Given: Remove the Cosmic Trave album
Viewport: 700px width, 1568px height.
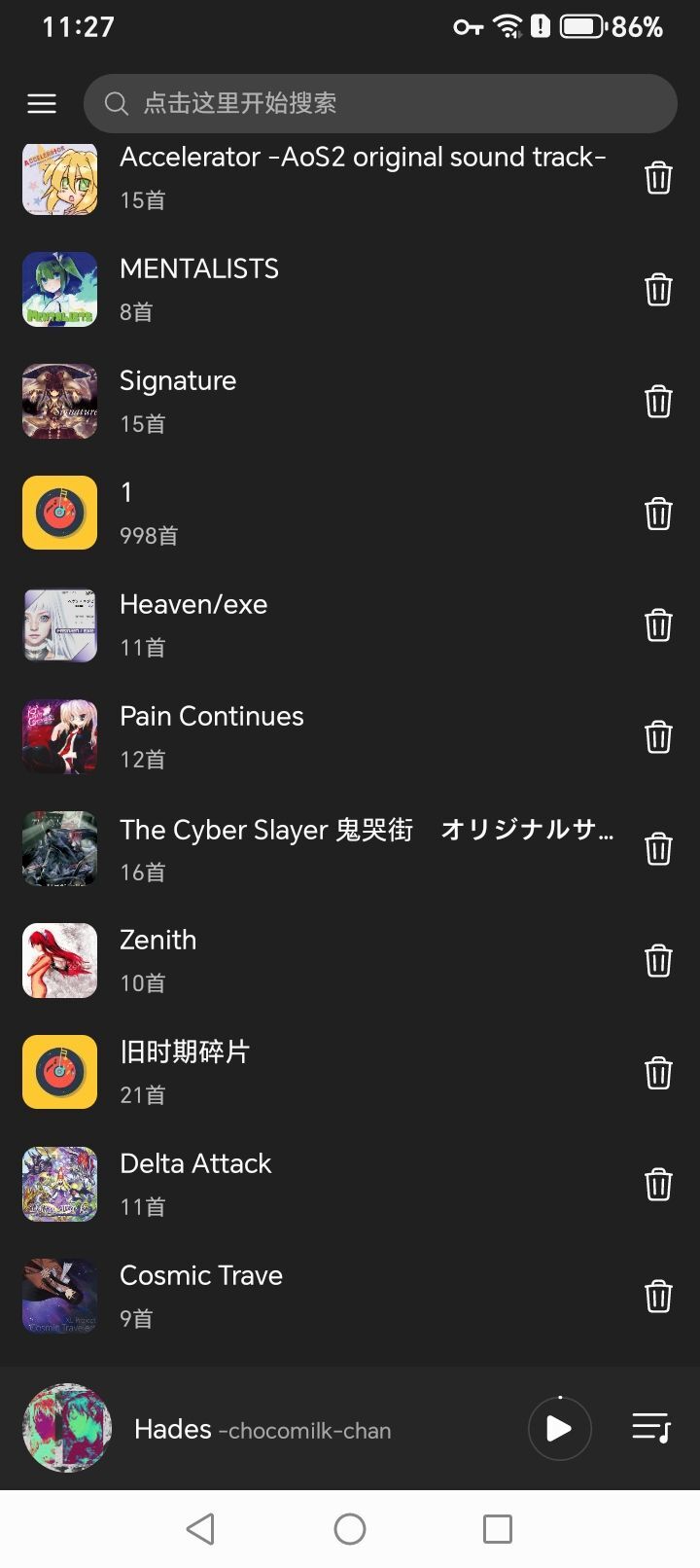Looking at the screenshot, I should [658, 1296].
